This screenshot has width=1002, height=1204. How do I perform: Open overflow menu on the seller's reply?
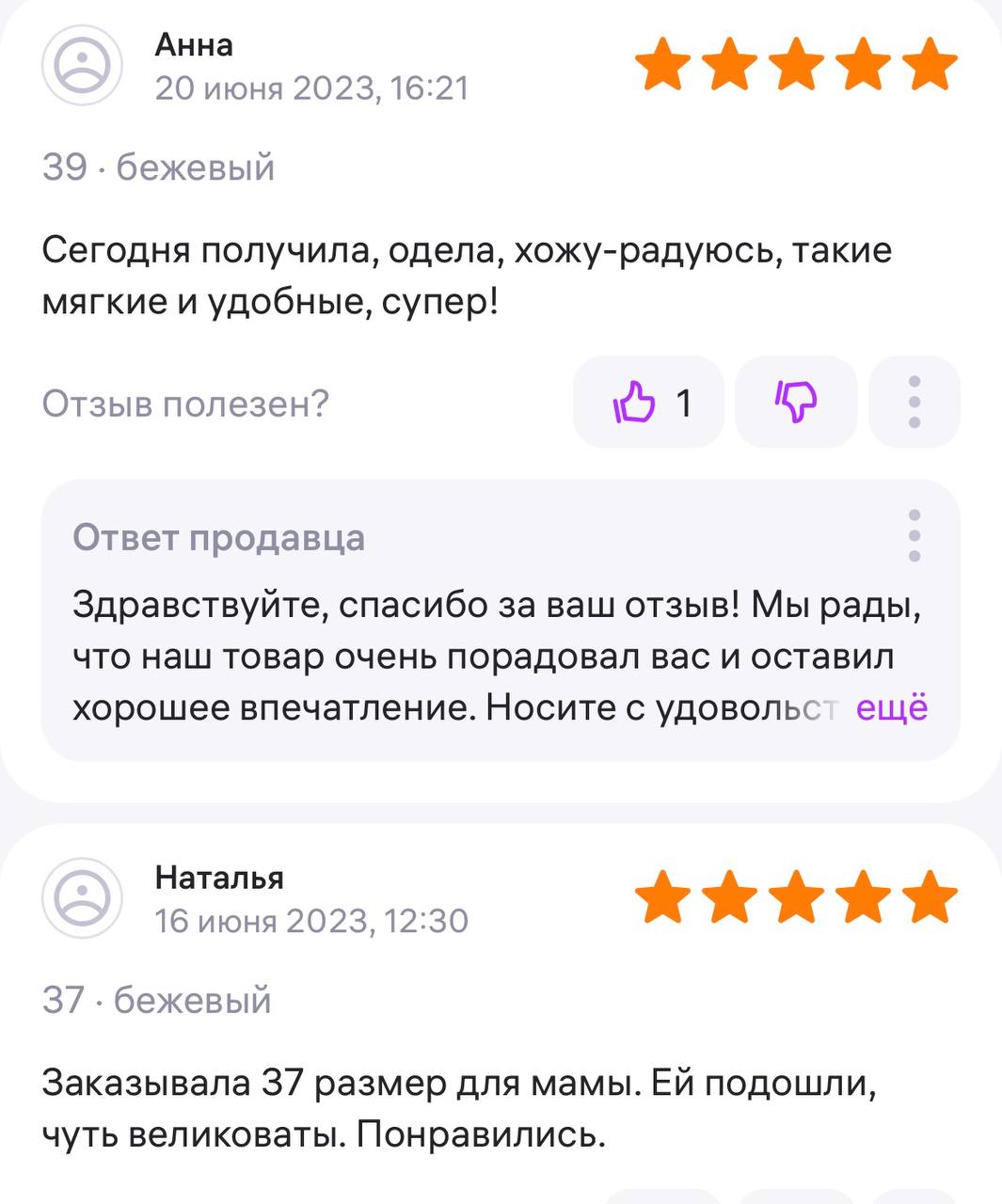coord(914,536)
